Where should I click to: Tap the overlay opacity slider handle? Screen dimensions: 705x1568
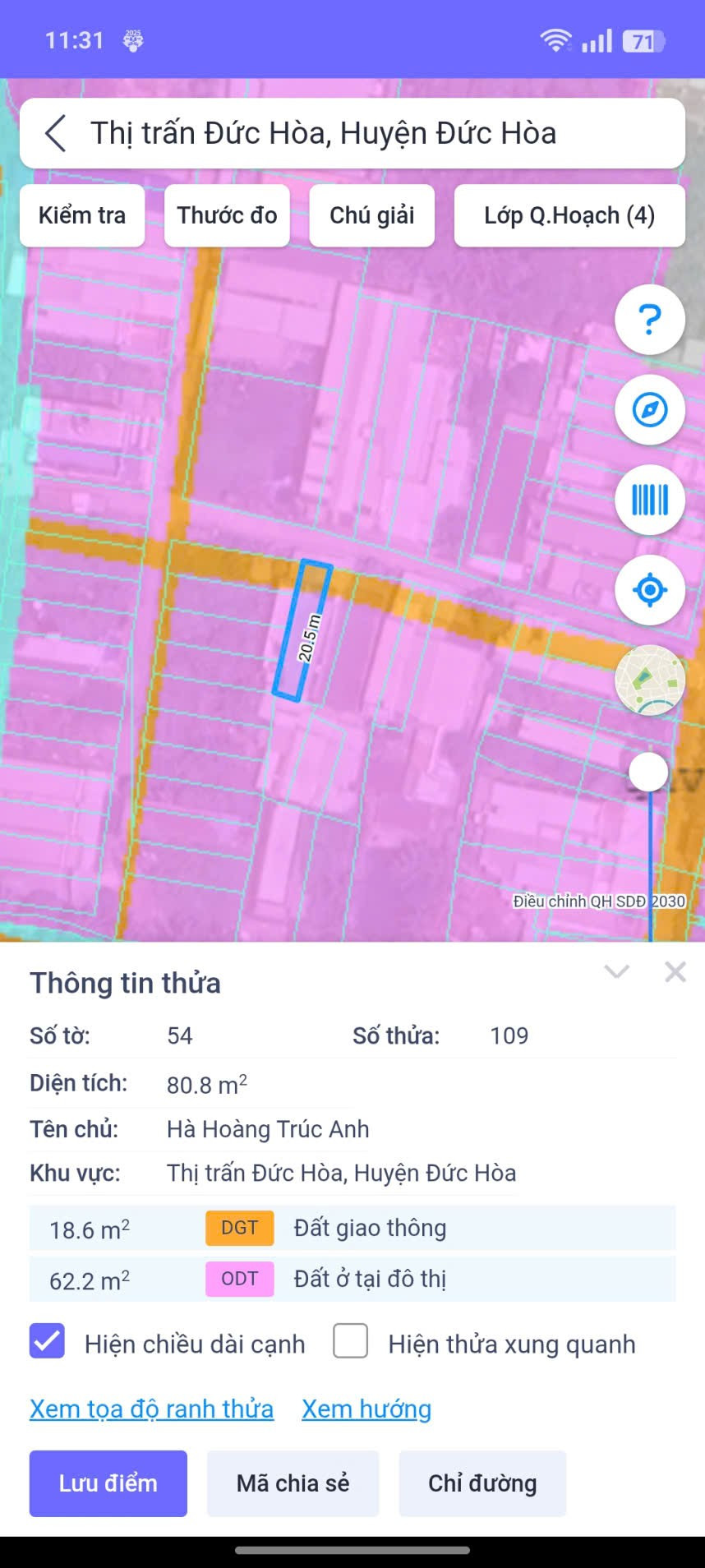tap(648, 772)
